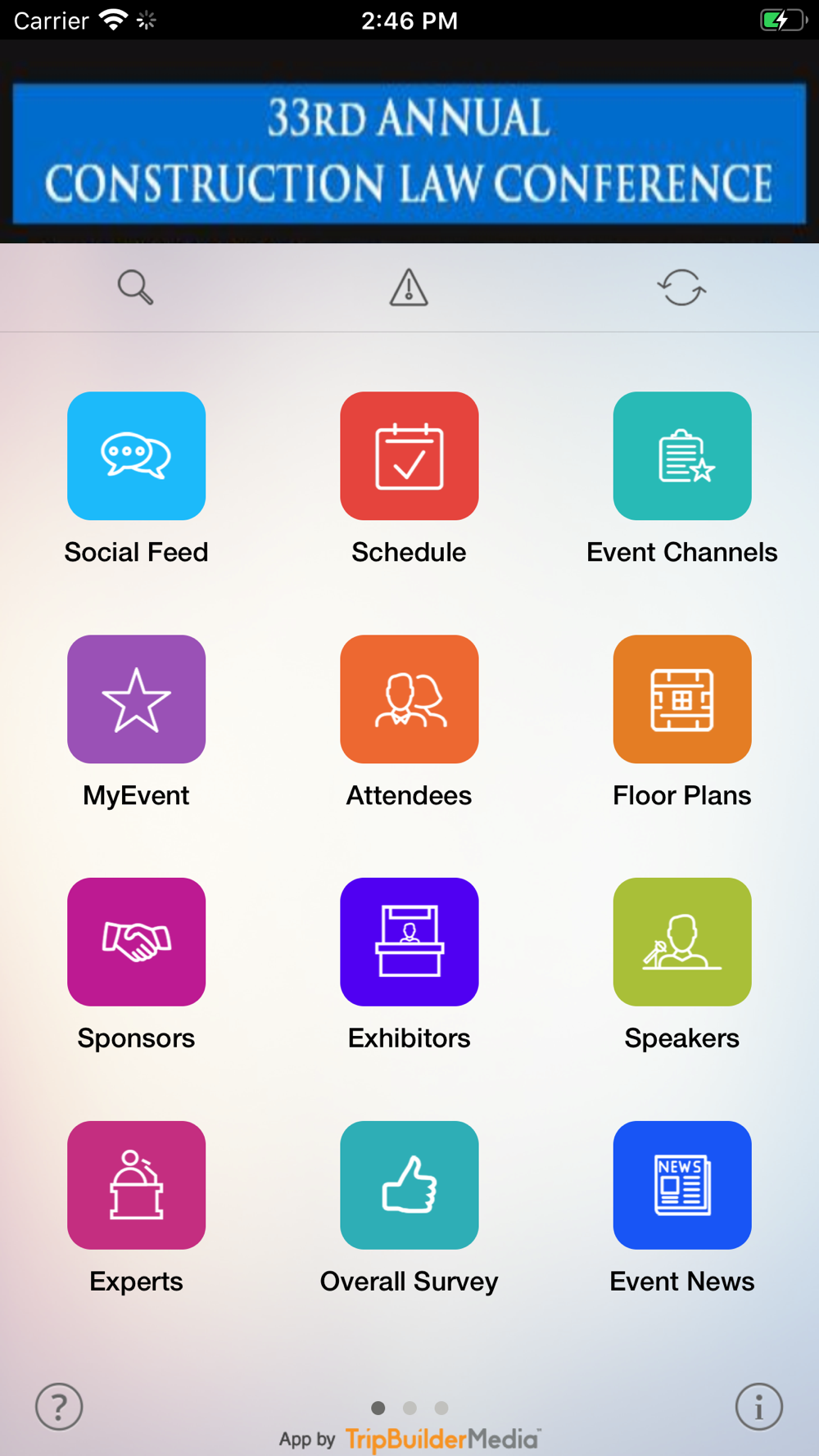
Task: Refresh content with the sync icon
Action: [x=681, y=287]
